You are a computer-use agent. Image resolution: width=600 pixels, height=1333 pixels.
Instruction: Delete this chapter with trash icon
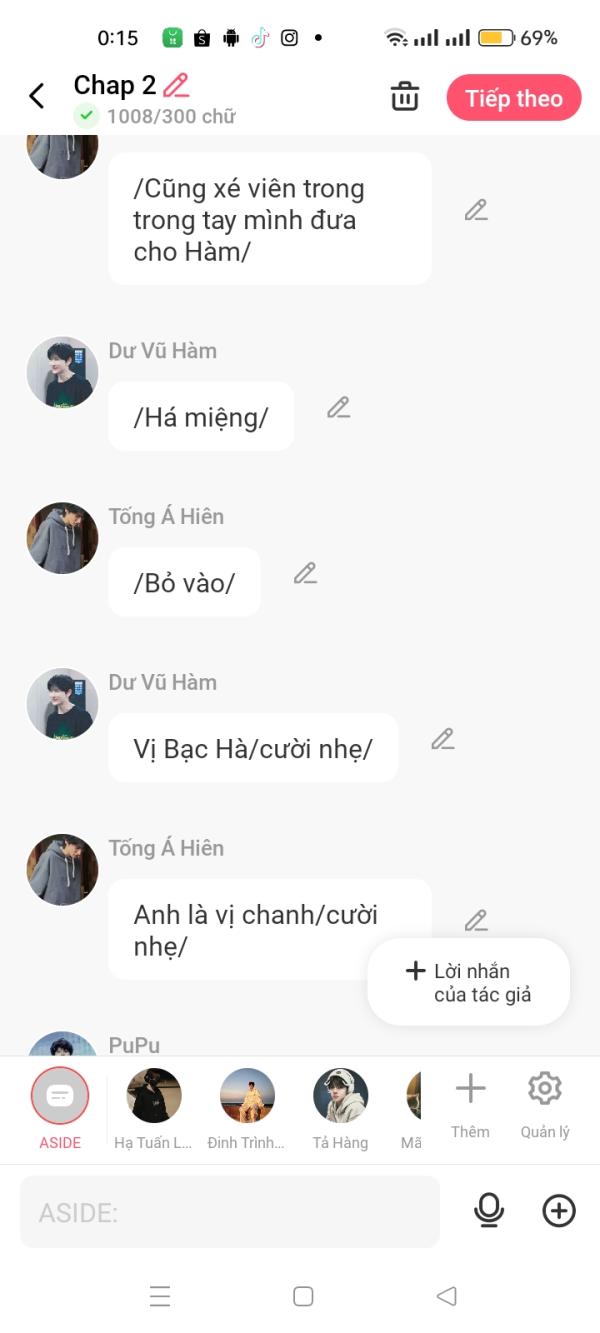[x=404, y=97]
